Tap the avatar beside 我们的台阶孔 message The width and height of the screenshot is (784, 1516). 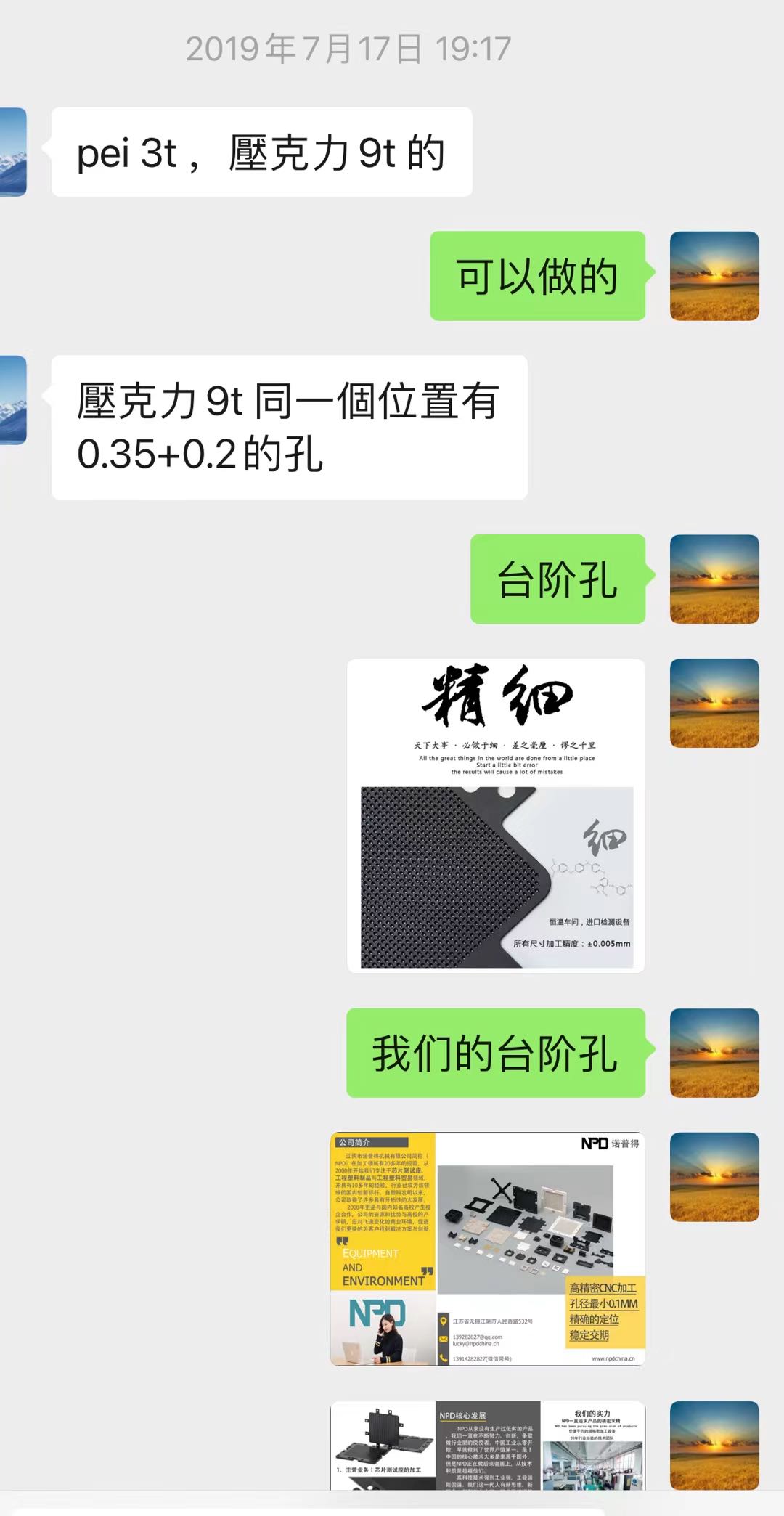714,1052
